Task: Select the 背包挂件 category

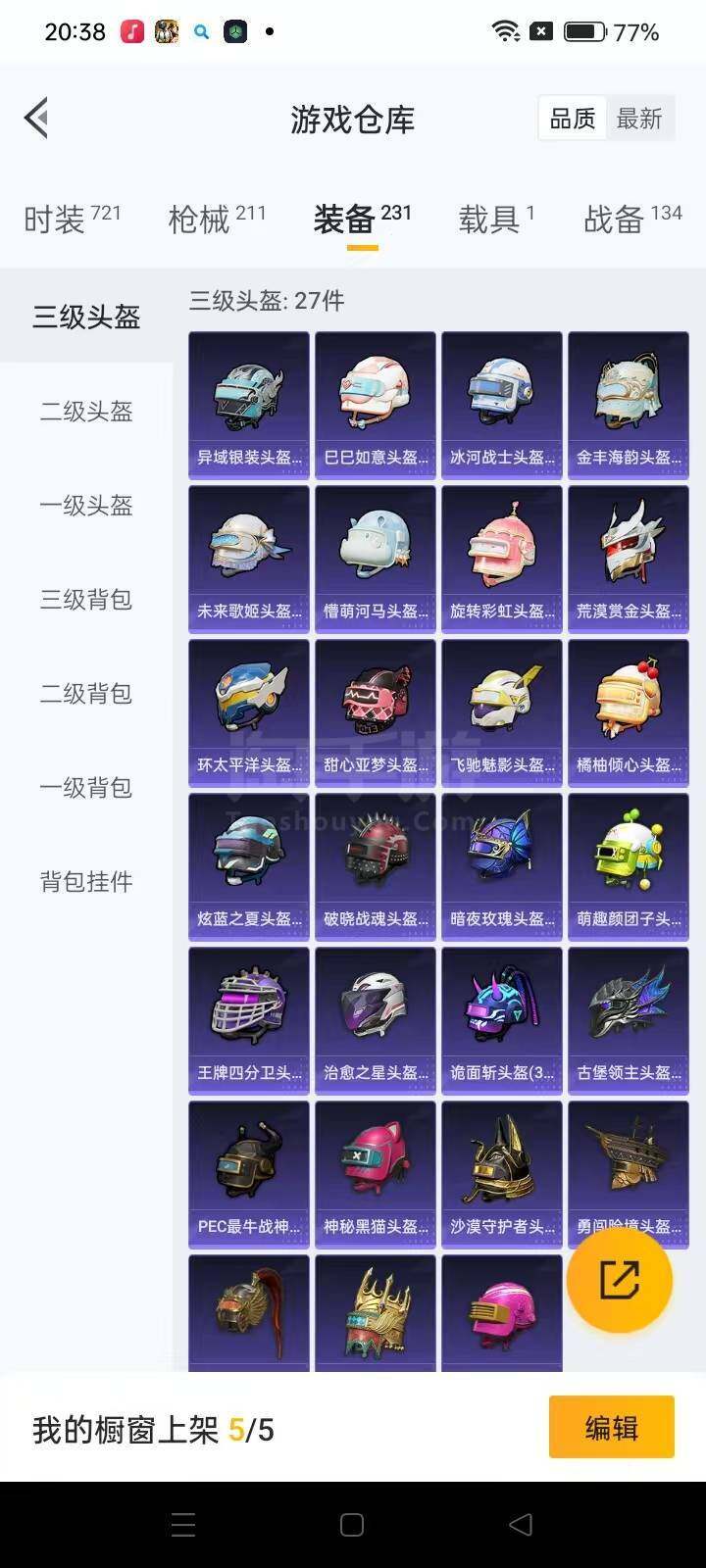Action: pyautogui.click(x=86, y=882)
